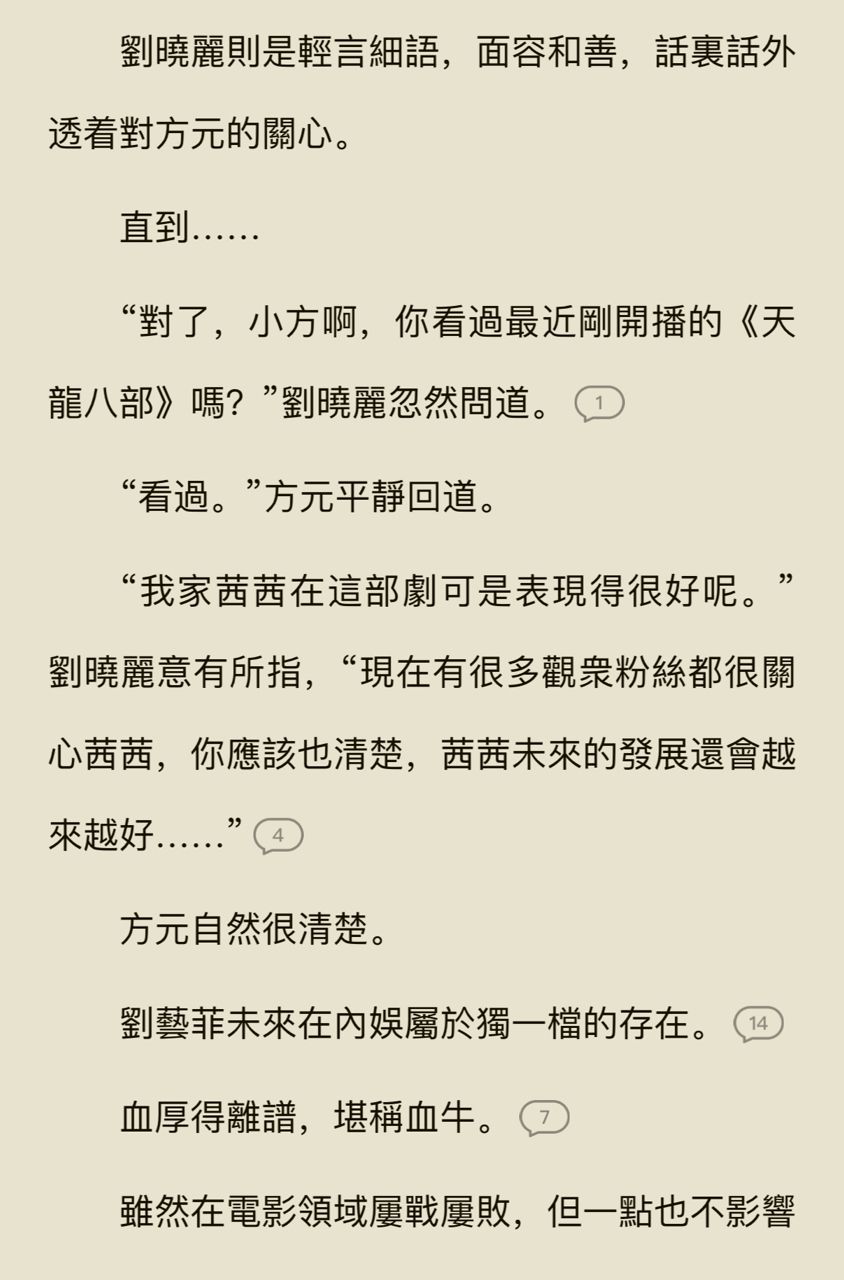View the 14 comments on 獨一檔的存在 line
844x1280 pixels.
(758, 1023)
